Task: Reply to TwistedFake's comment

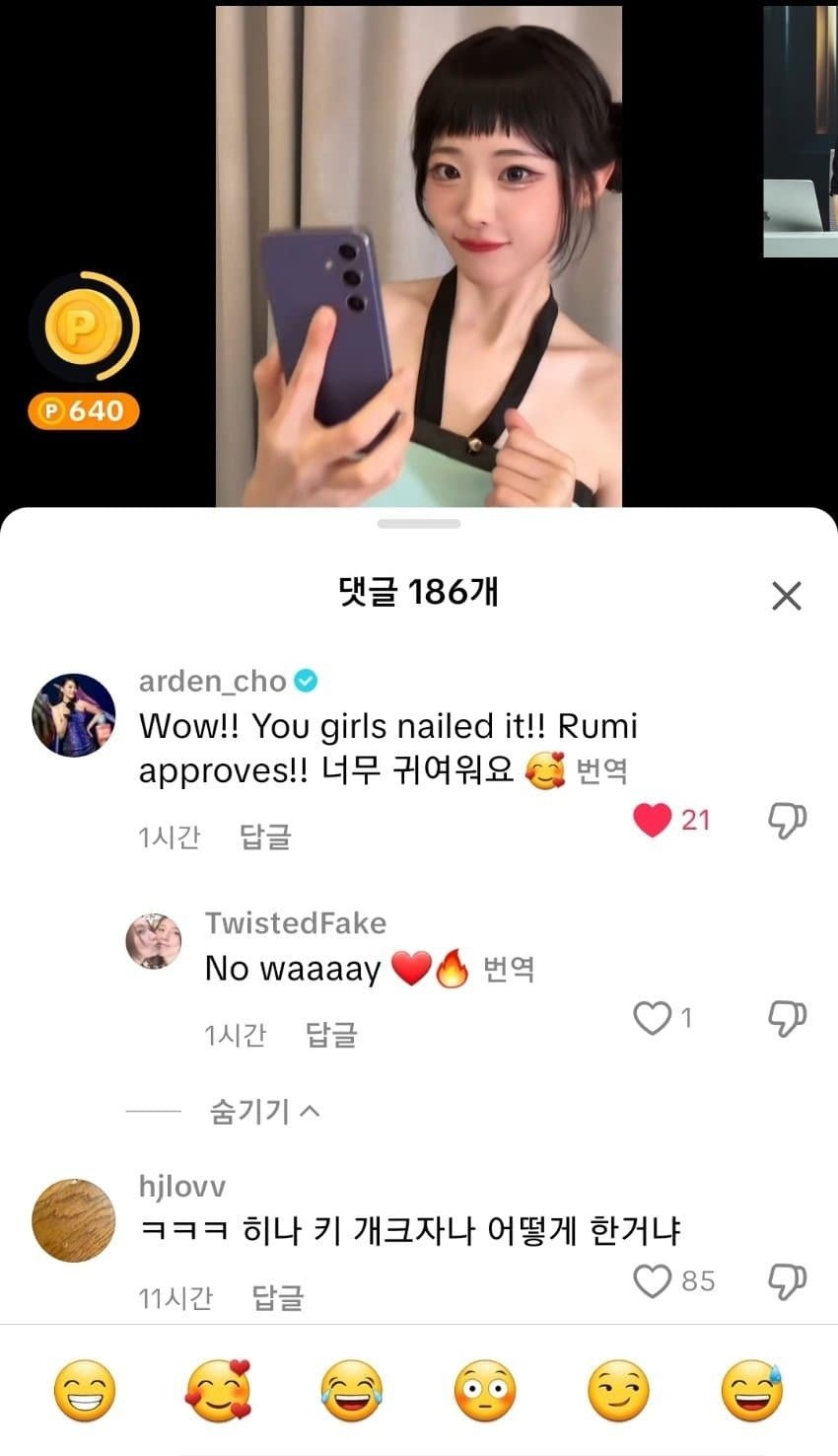Action: [330, 1034]
